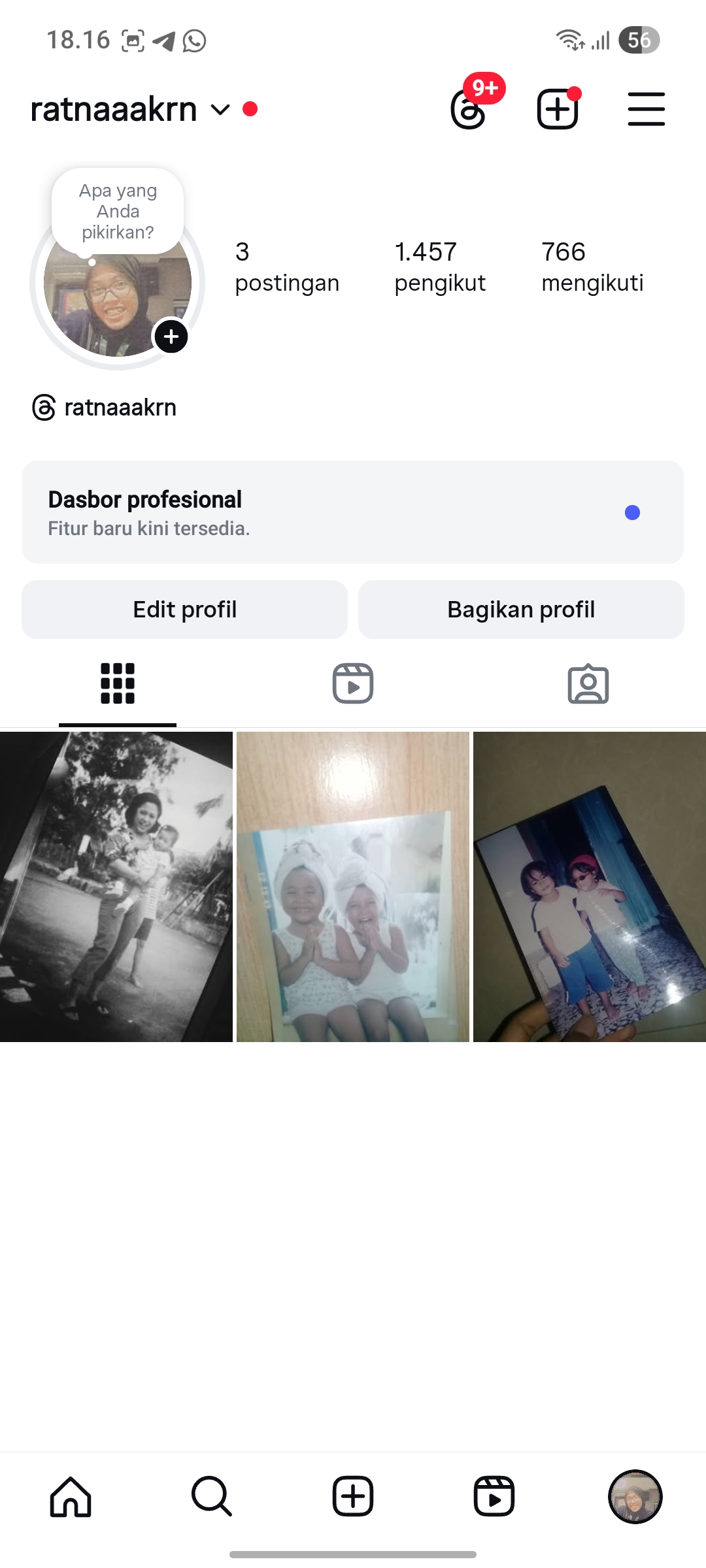Viewport: 706px width, 1568px height.
Task: Add a note via "Apa yang Anda pikirkan?"
Action: (118, 211)
